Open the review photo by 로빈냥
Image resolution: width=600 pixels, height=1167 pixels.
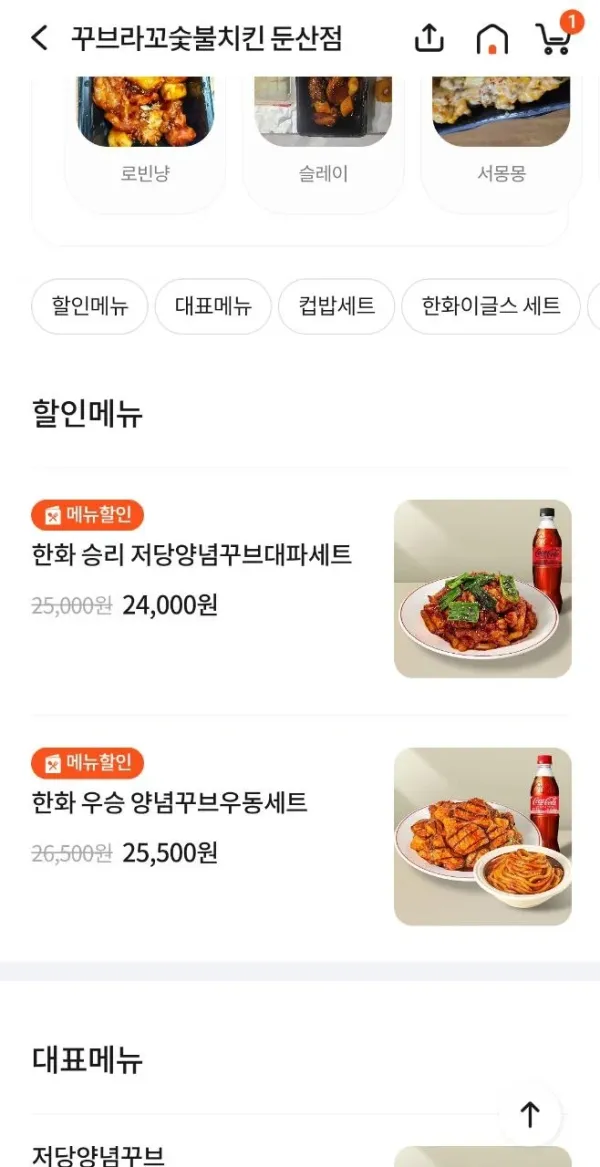(145, 112)
